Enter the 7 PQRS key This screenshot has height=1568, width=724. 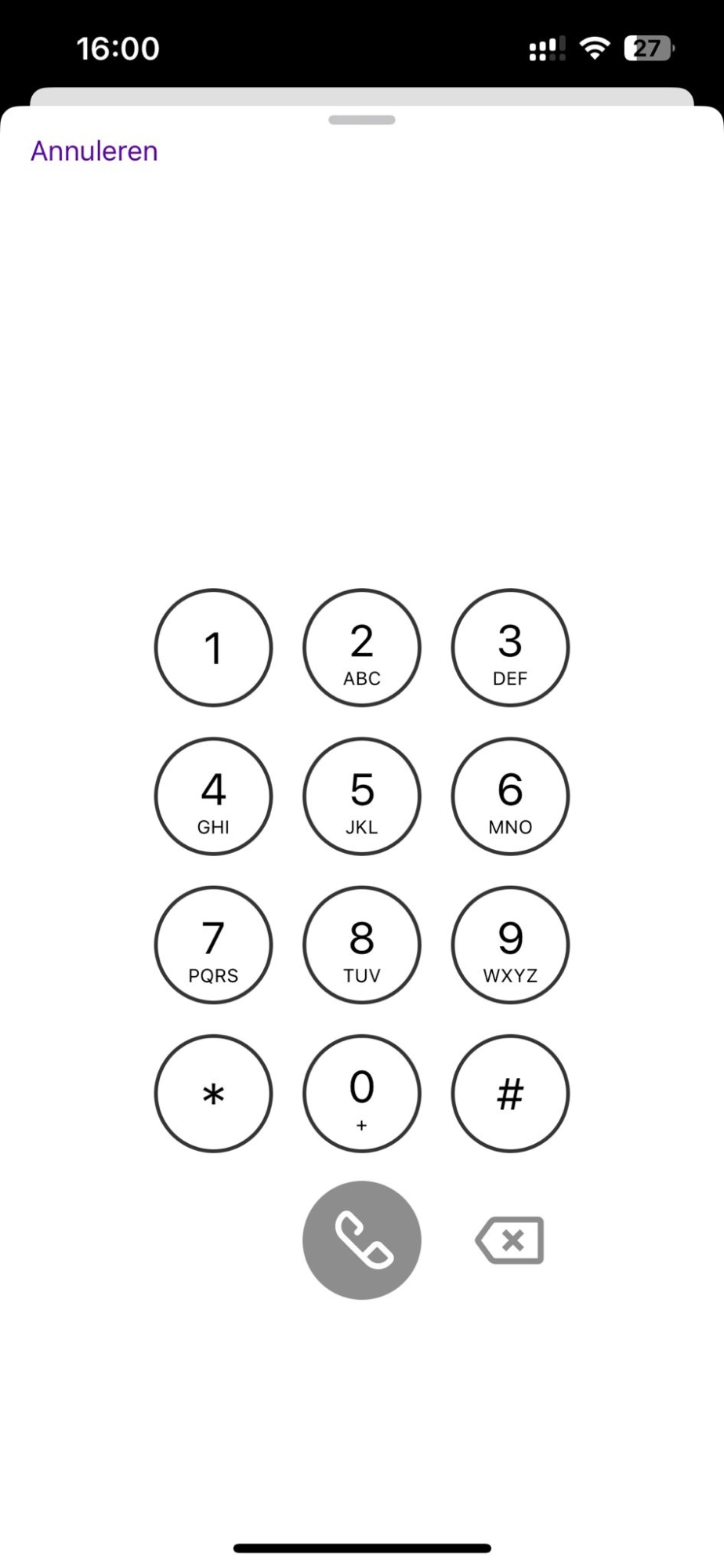[213, 945]
